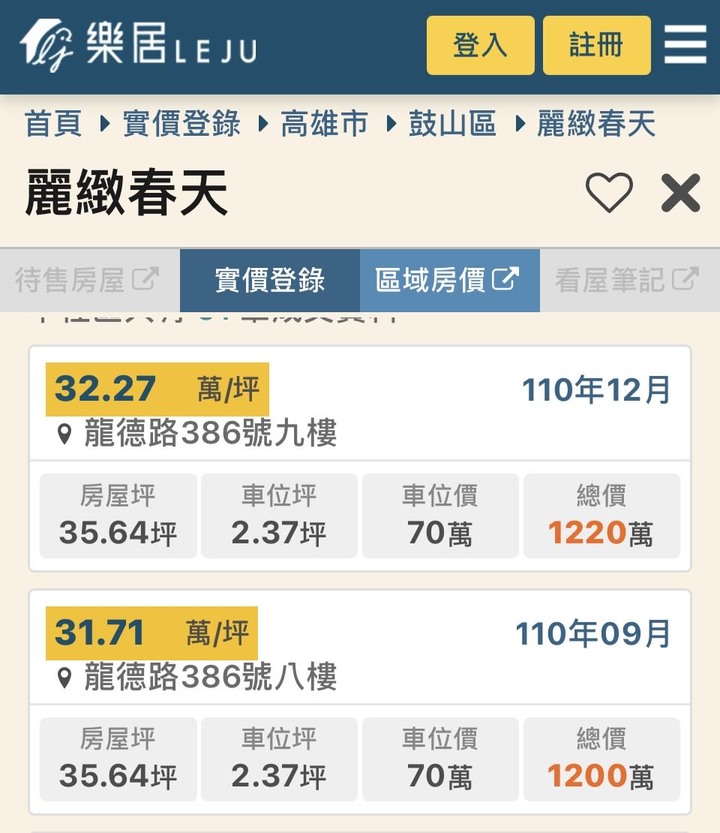
Task: Open 高雄市 breadcrumb link
Action: coord(324,124)
